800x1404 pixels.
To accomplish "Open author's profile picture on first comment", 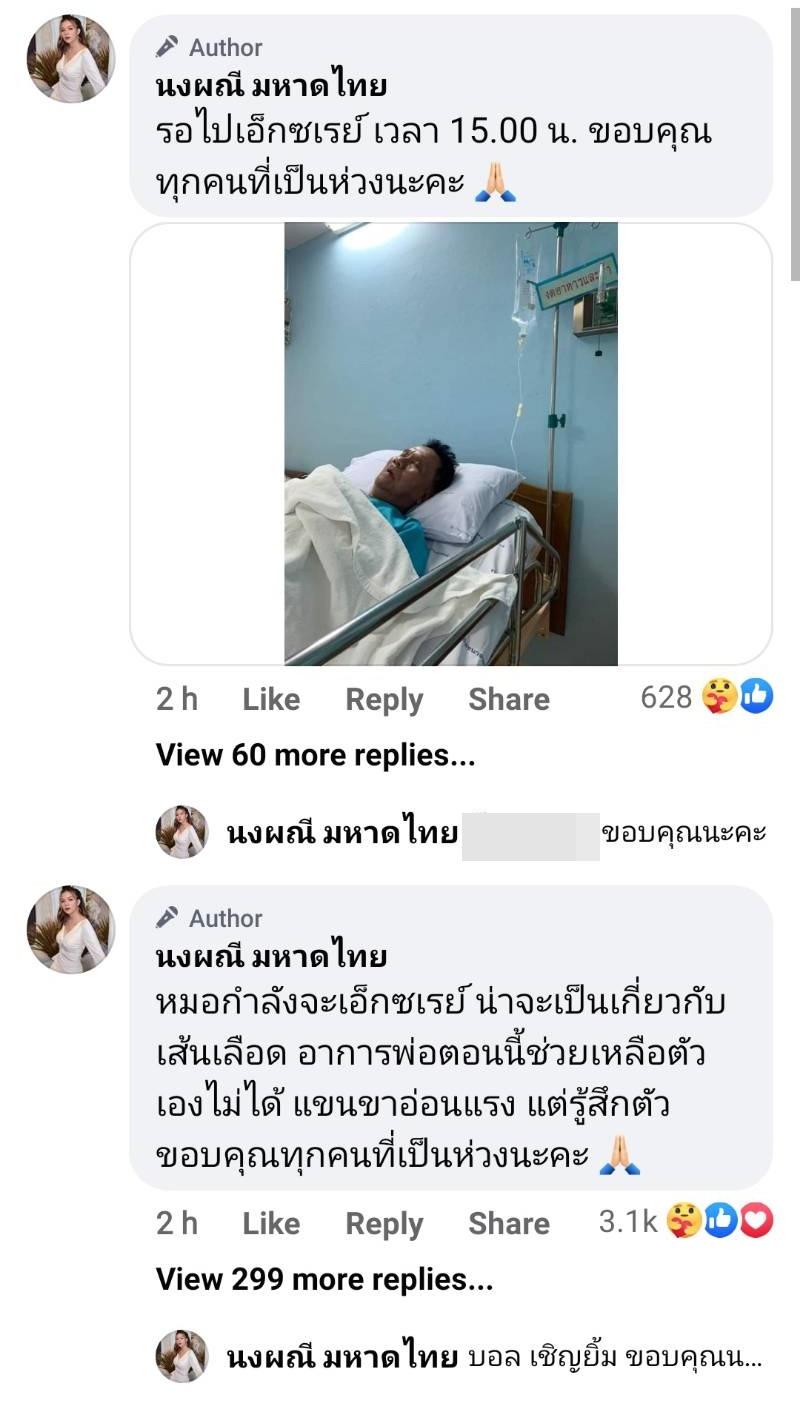I will pyautogui.click(x=70, y=60).
